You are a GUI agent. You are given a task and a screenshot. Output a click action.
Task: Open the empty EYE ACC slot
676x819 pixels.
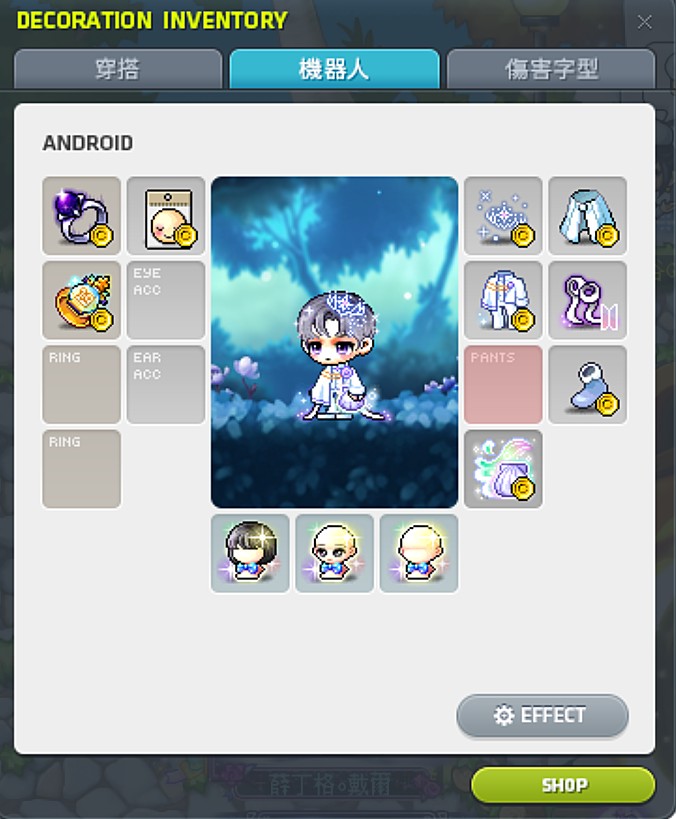165,300
